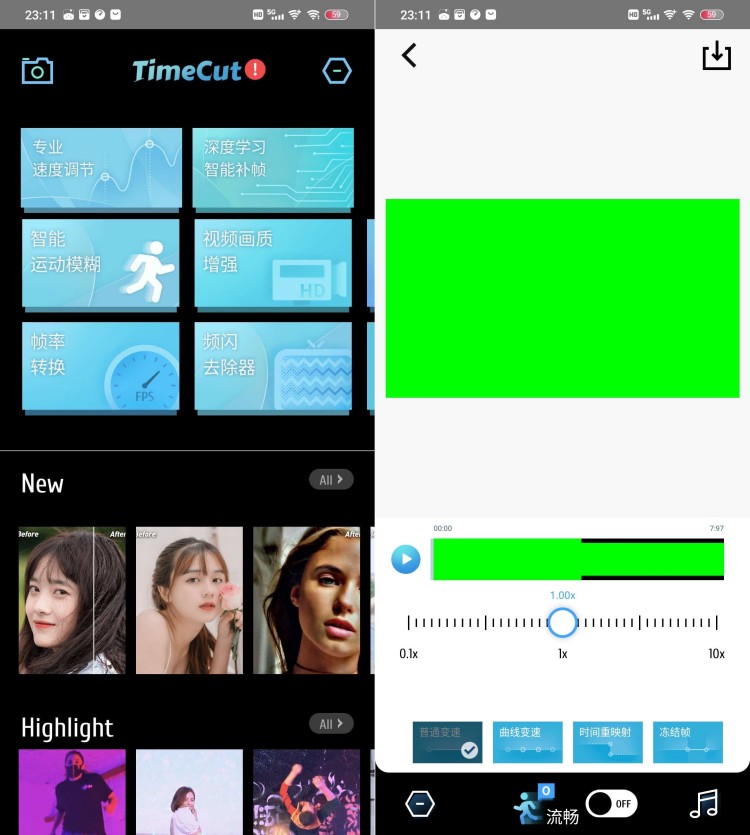Image resolution: width=750 pixels, height=835 pixels.
Task: Open the camera icon
Action: coord(37,70)
